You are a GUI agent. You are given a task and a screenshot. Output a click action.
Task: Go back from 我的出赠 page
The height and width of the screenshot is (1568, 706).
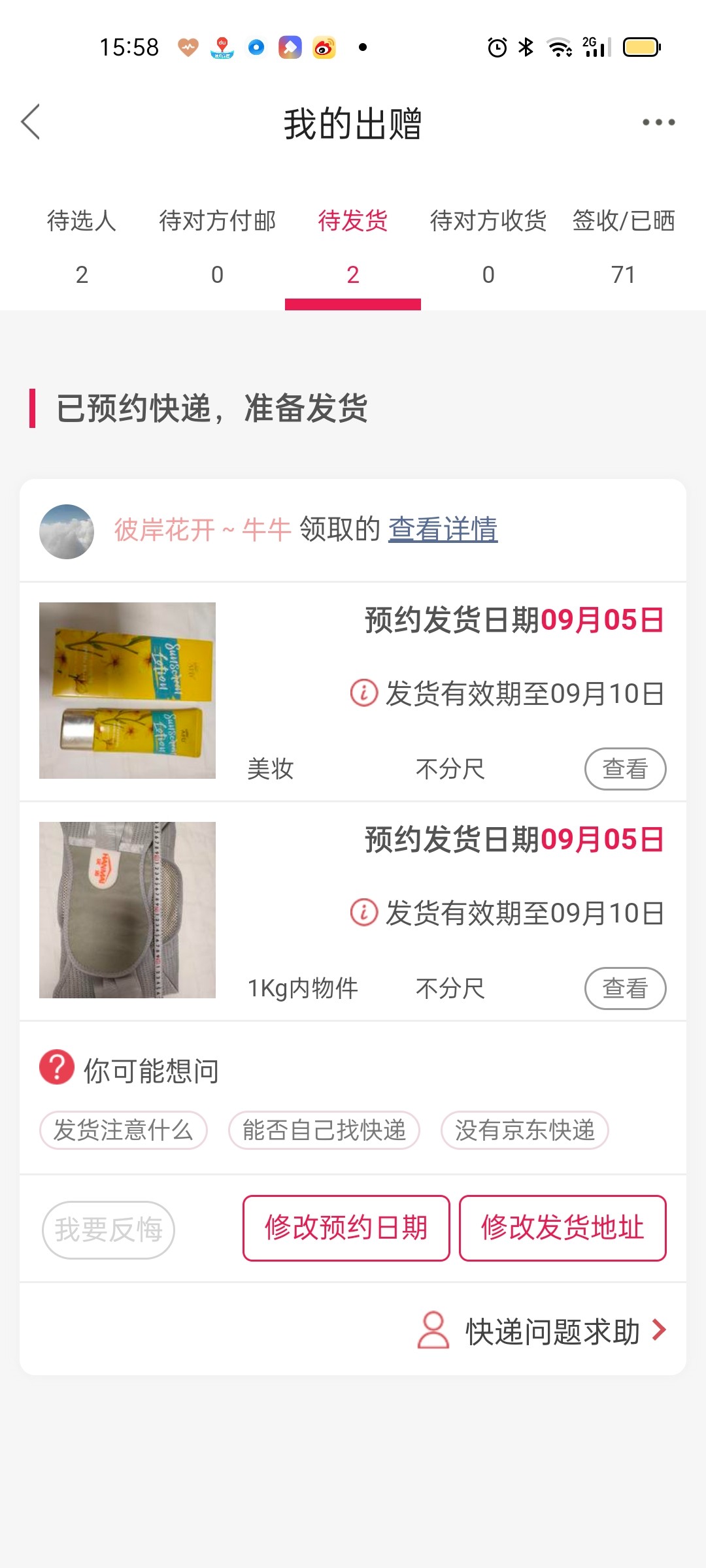31,122
